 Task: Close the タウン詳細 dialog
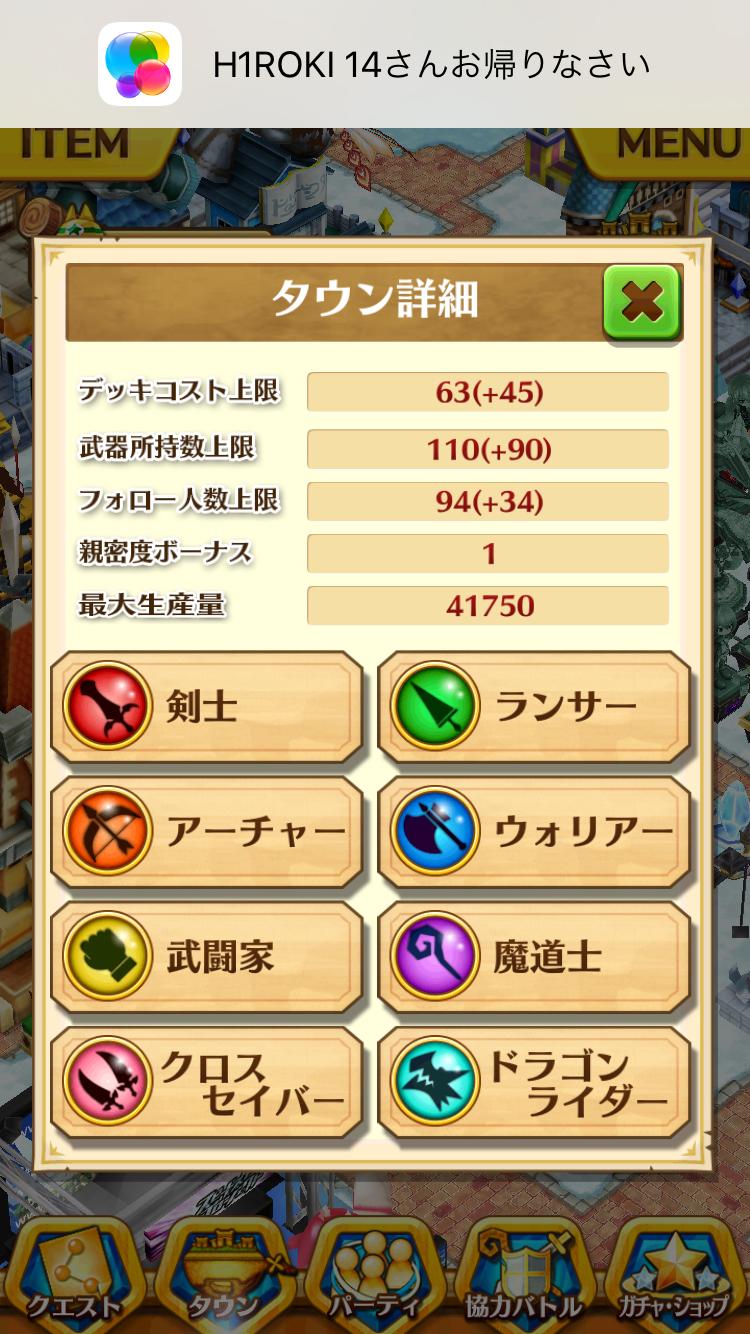(642, 301)
